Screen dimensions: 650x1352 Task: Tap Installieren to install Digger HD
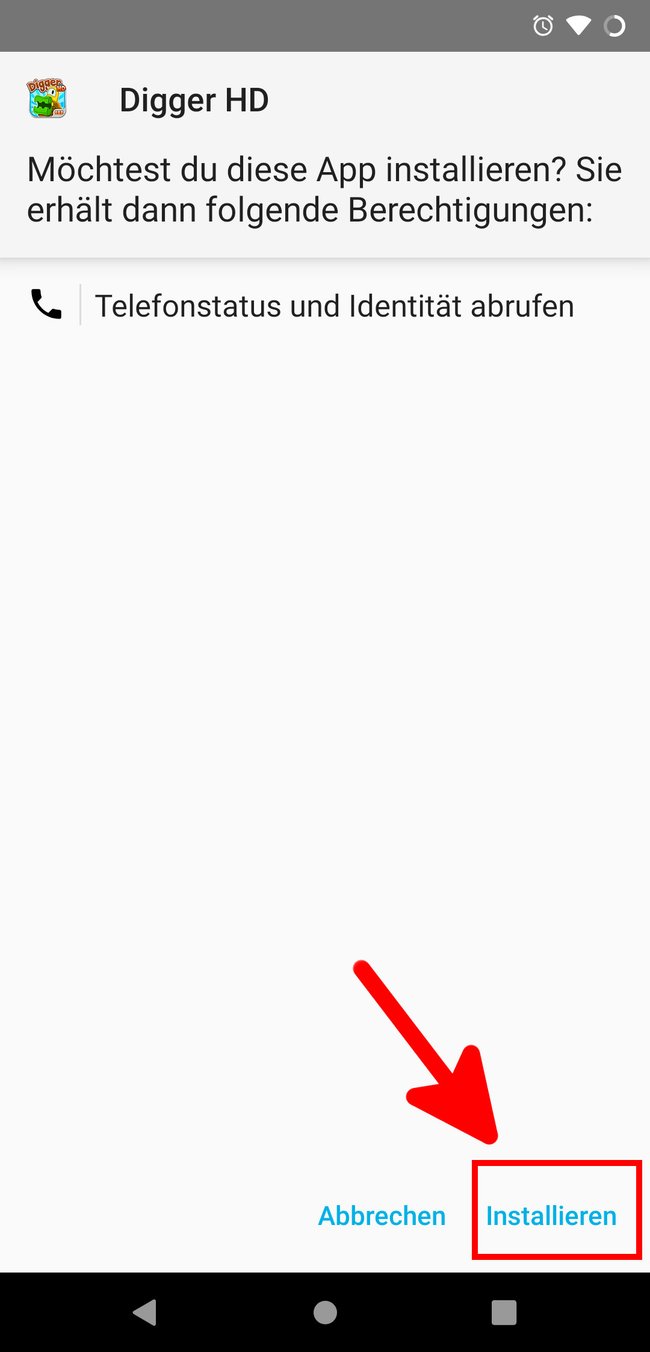point(551,1216)
